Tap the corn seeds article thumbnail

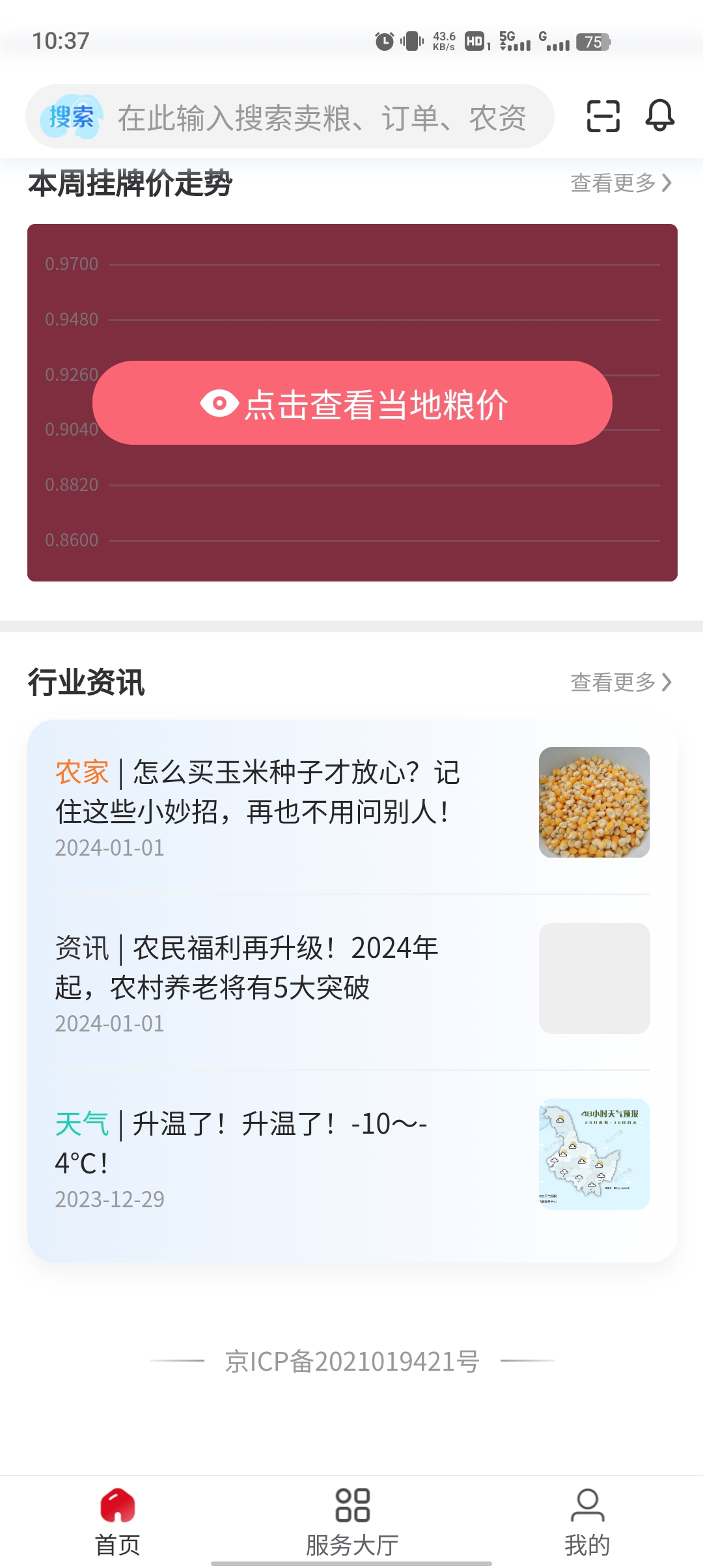(x=594, y=801)
